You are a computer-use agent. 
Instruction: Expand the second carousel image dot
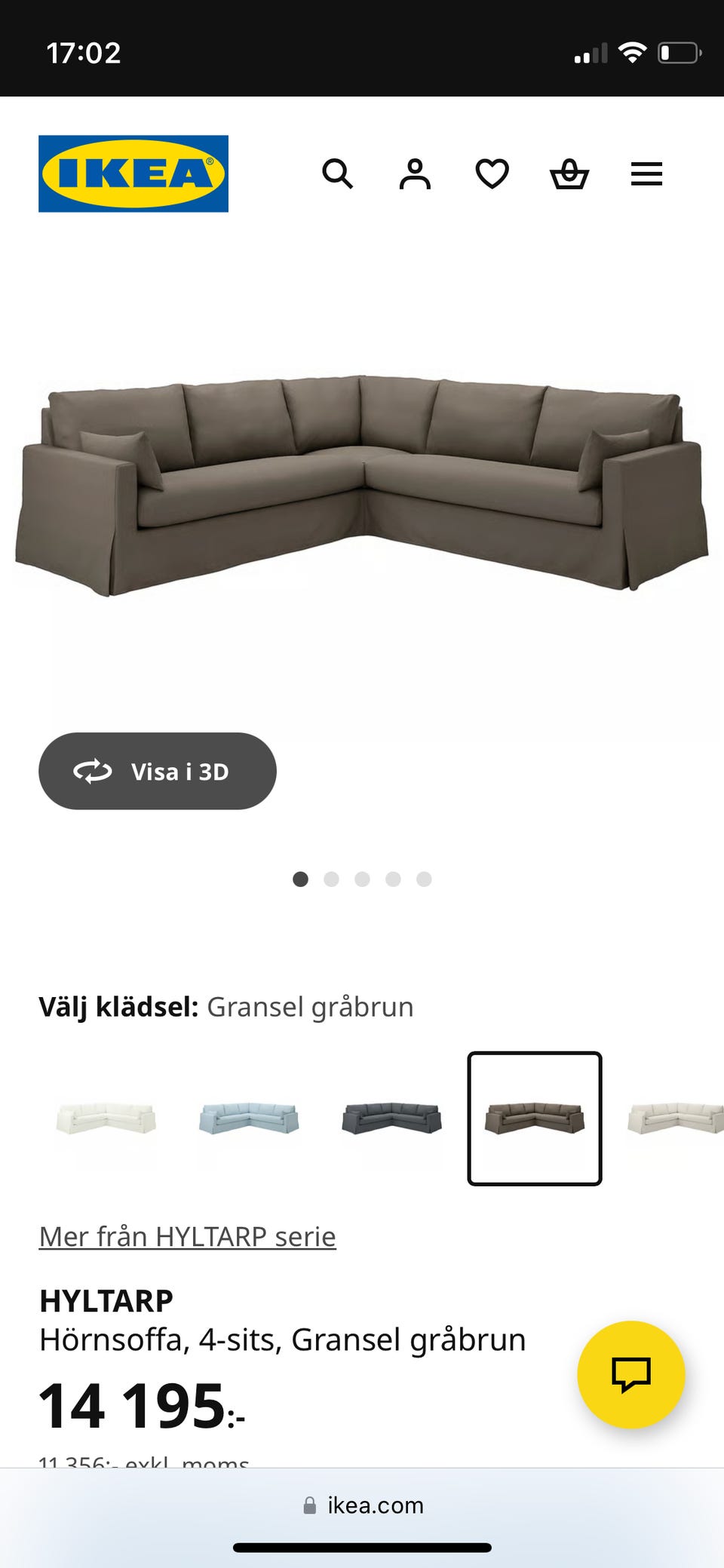(331, 879)
